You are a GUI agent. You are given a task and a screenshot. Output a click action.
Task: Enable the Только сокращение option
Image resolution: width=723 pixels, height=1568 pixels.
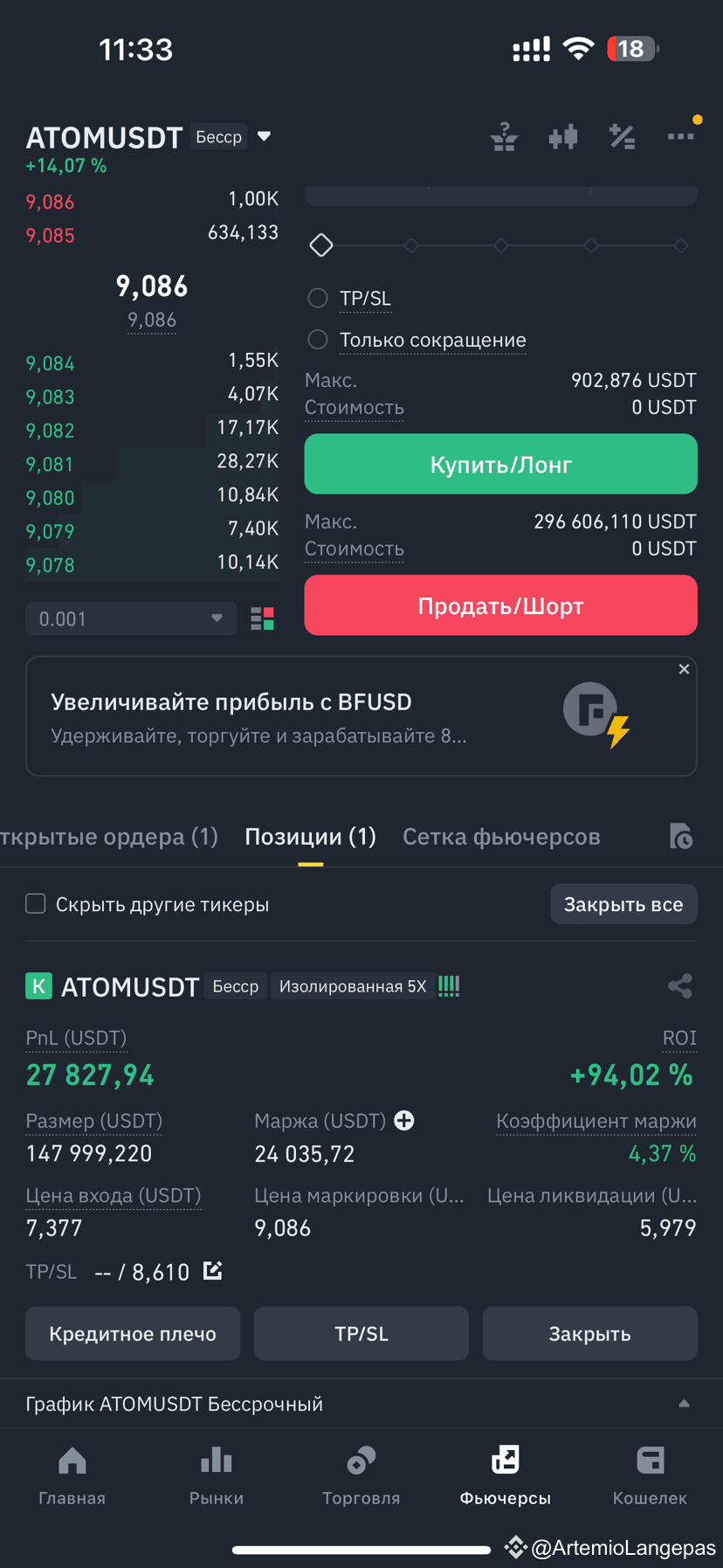pyautogui.click(x=317, y=340)
